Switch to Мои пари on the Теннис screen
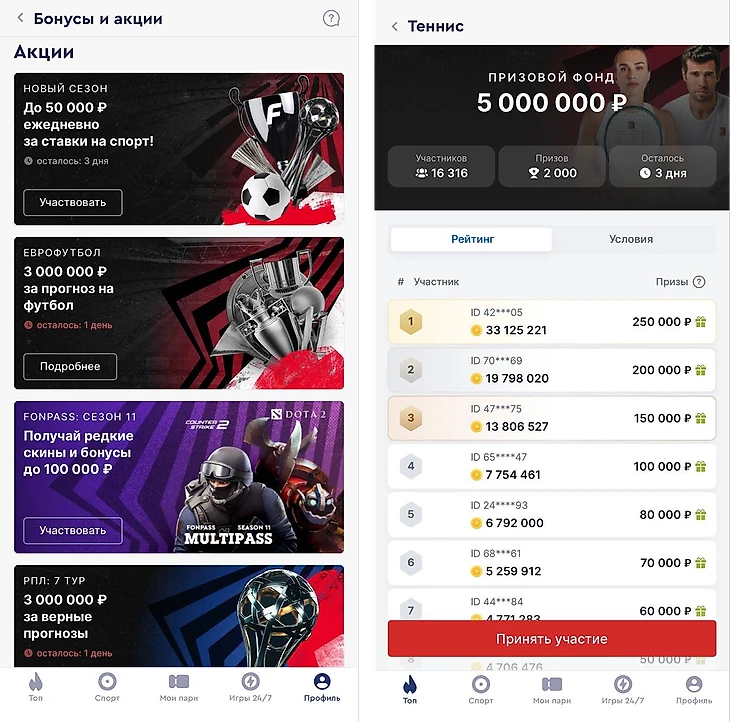 tap(551, 688)
